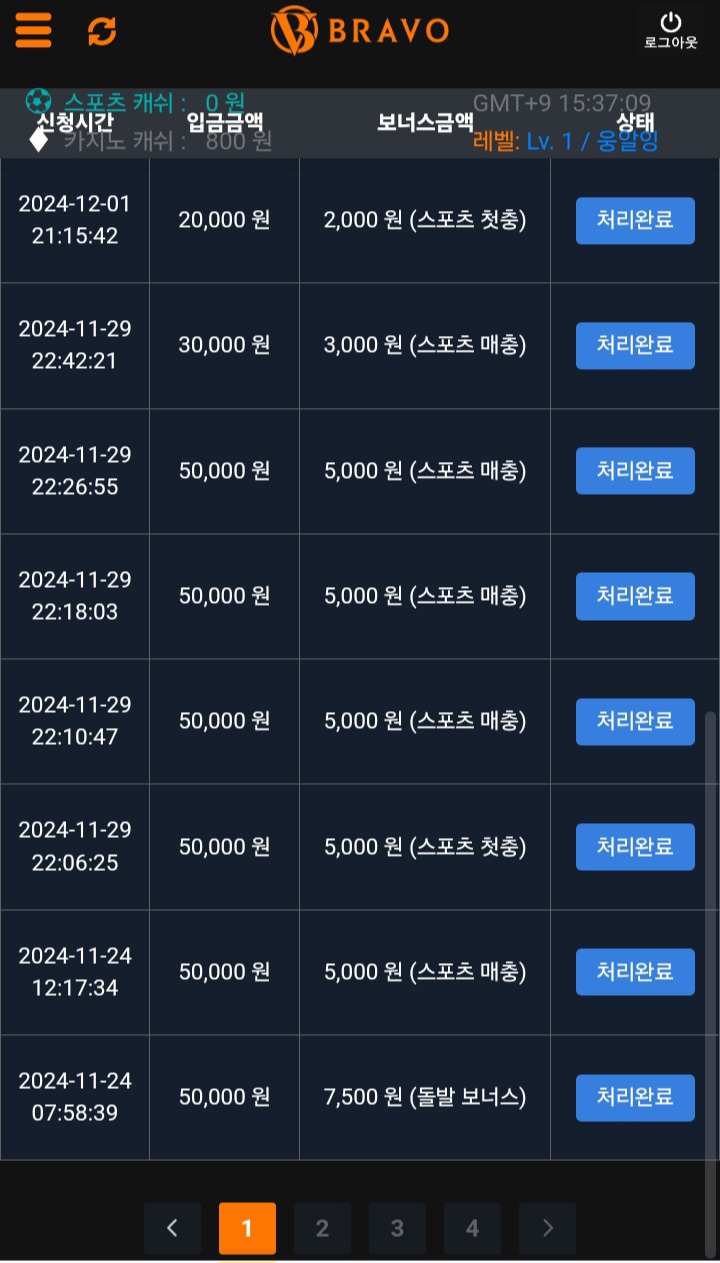Tap the orange refresh icon
720x1263 pixels.
[x=102, y=31]
